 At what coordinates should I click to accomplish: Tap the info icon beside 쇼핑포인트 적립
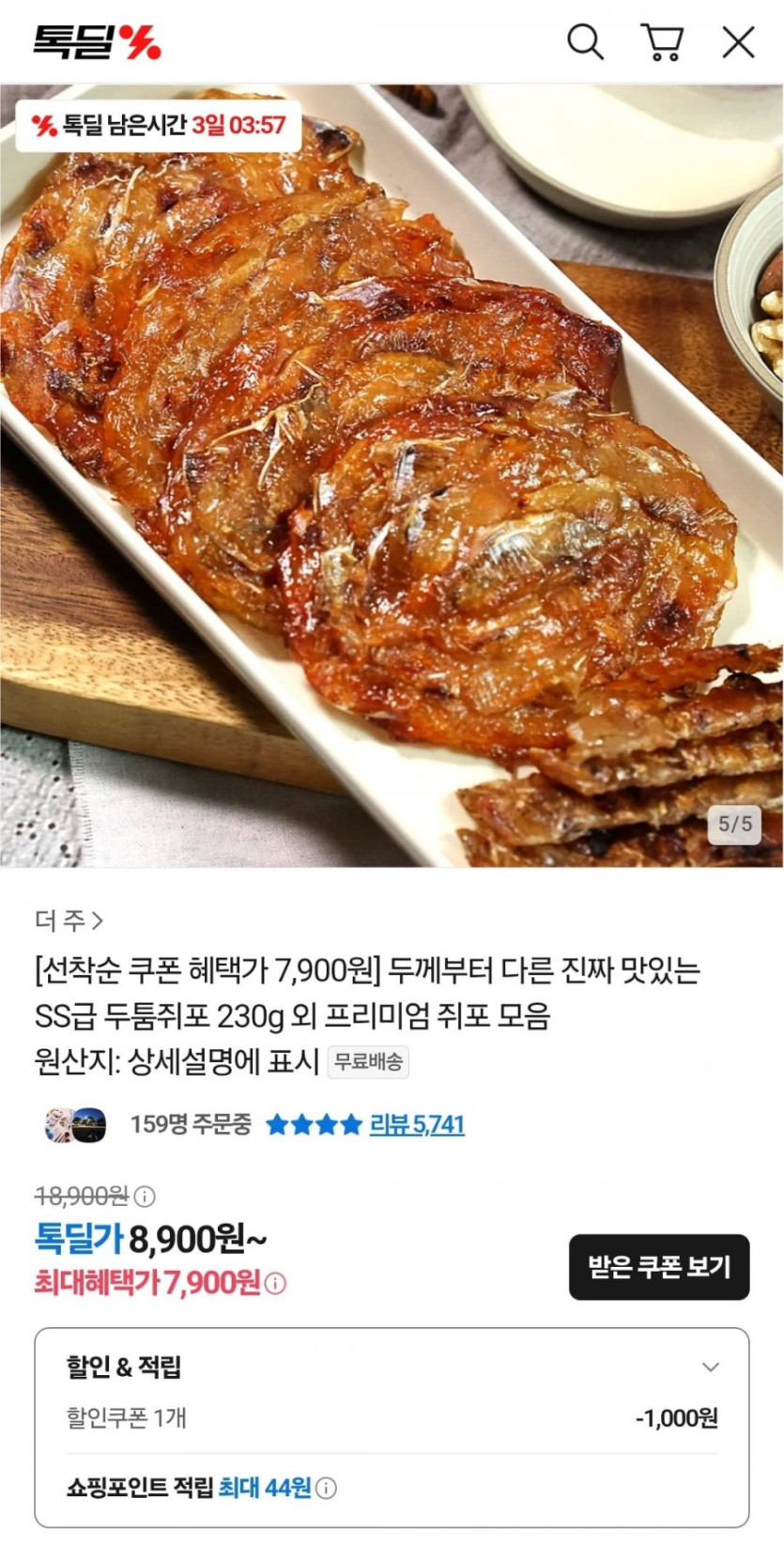pos(326,1488)
